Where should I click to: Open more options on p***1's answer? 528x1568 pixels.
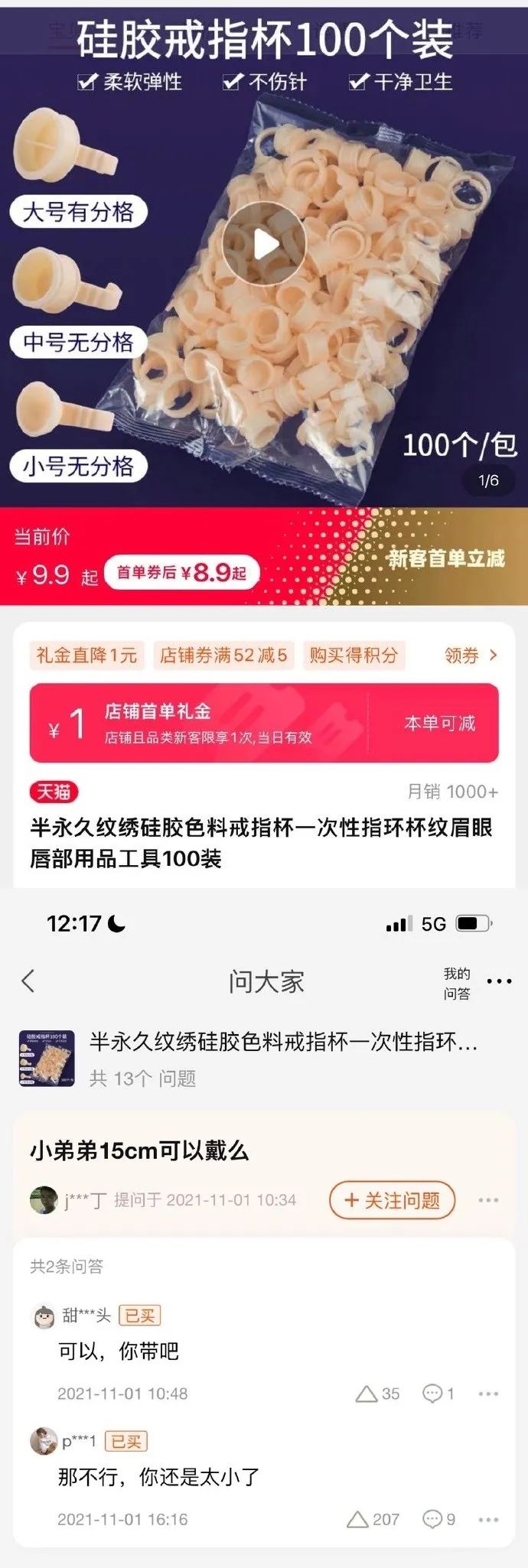[488, 1519]
